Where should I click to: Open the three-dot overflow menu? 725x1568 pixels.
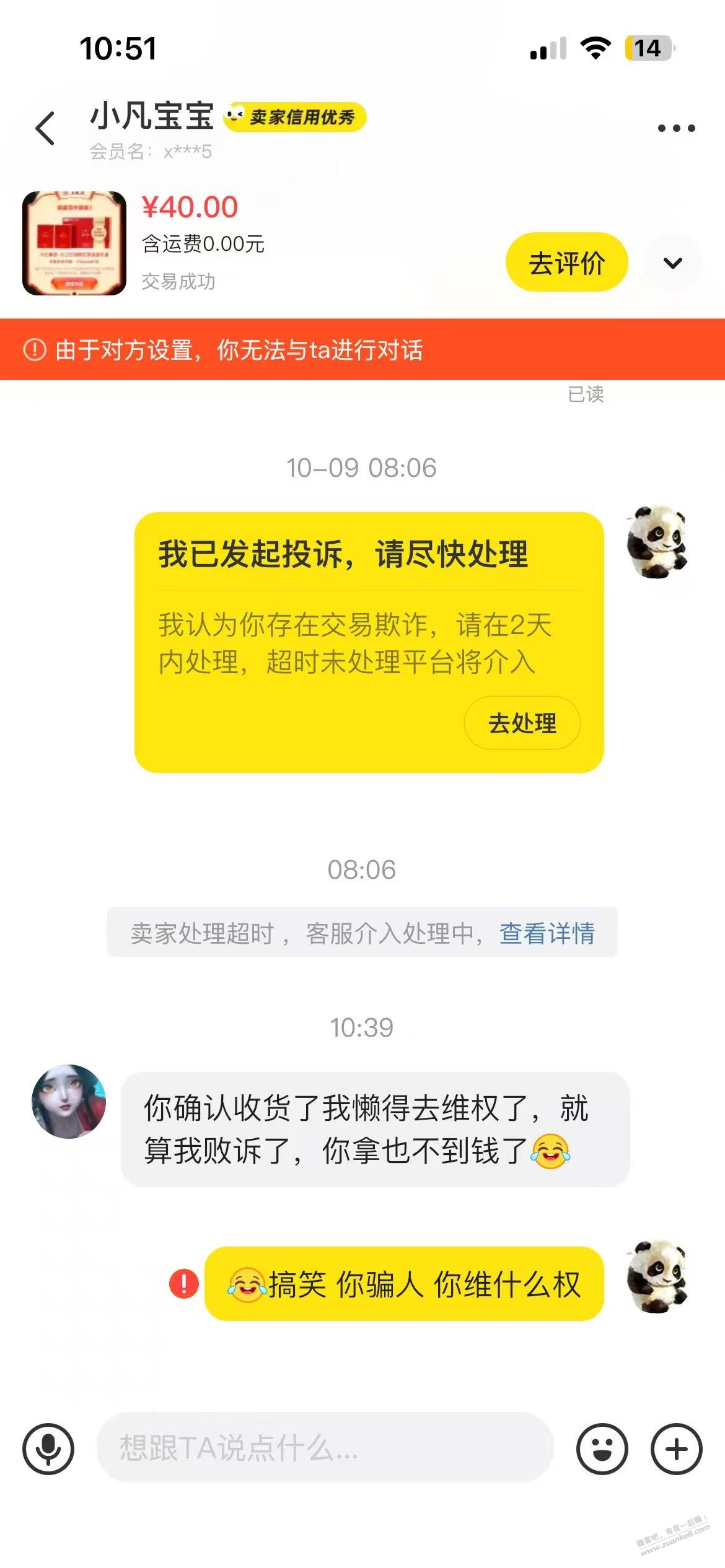point(676,129)
